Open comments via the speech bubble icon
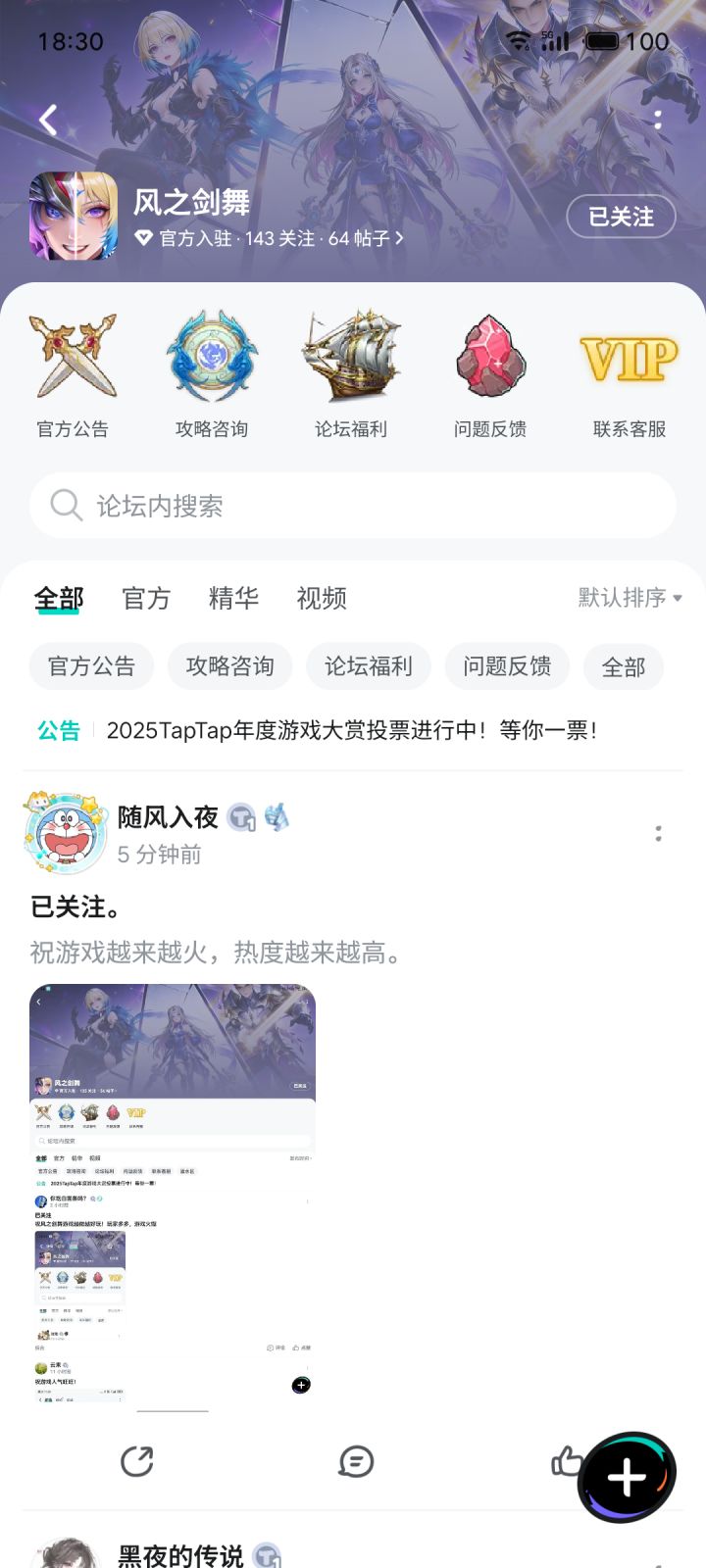 click(356, 1460)
